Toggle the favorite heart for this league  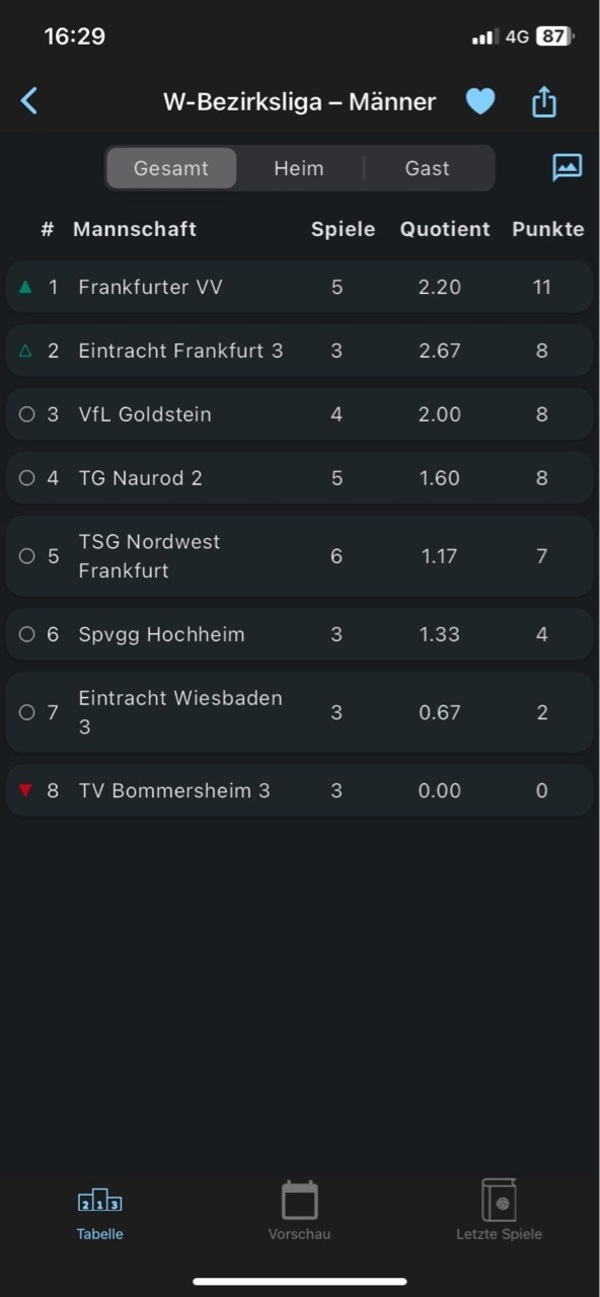pyautogui.click(x=480, y=101)
